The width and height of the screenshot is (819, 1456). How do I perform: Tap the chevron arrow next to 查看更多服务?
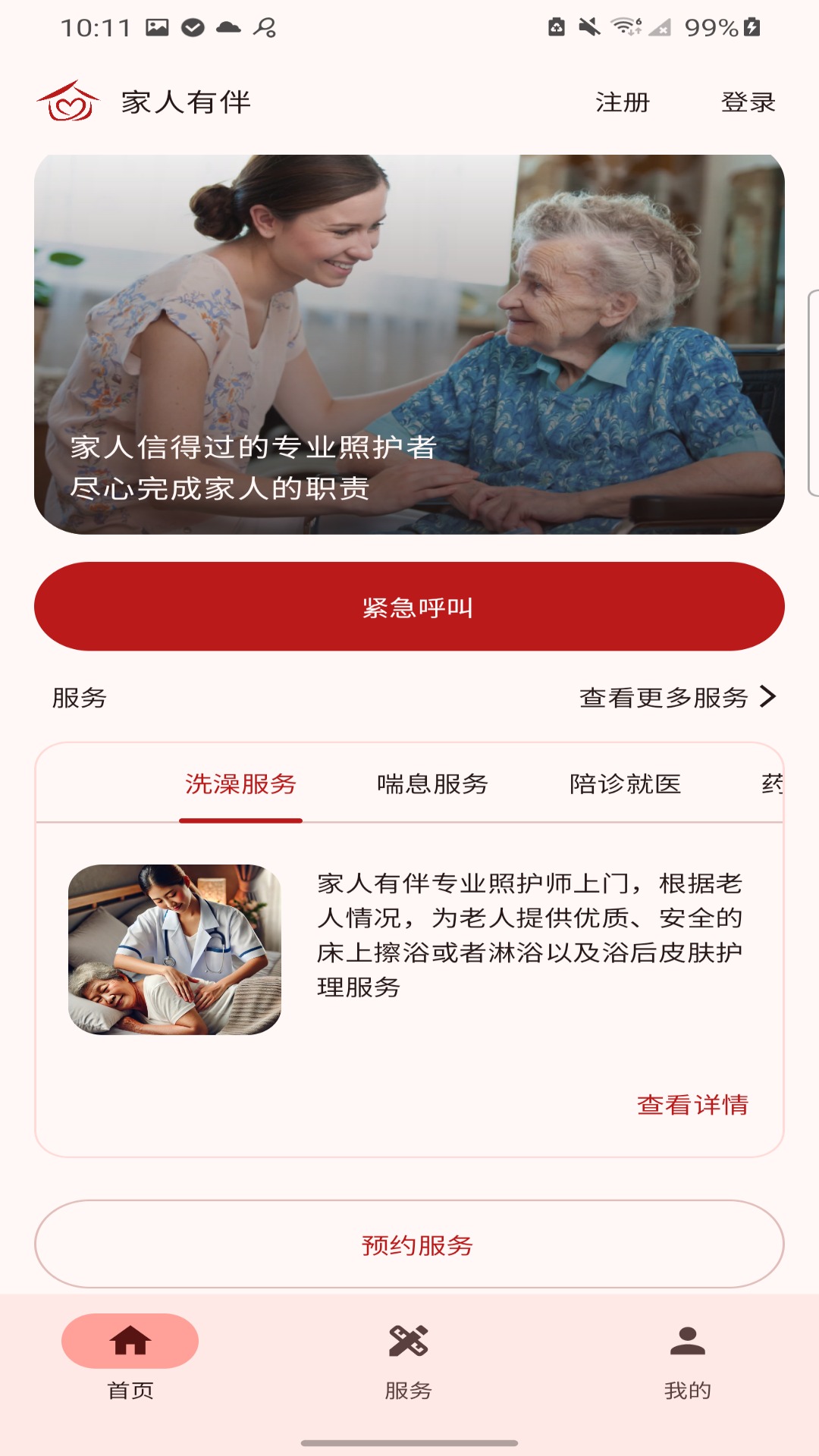tap(767, 695)
